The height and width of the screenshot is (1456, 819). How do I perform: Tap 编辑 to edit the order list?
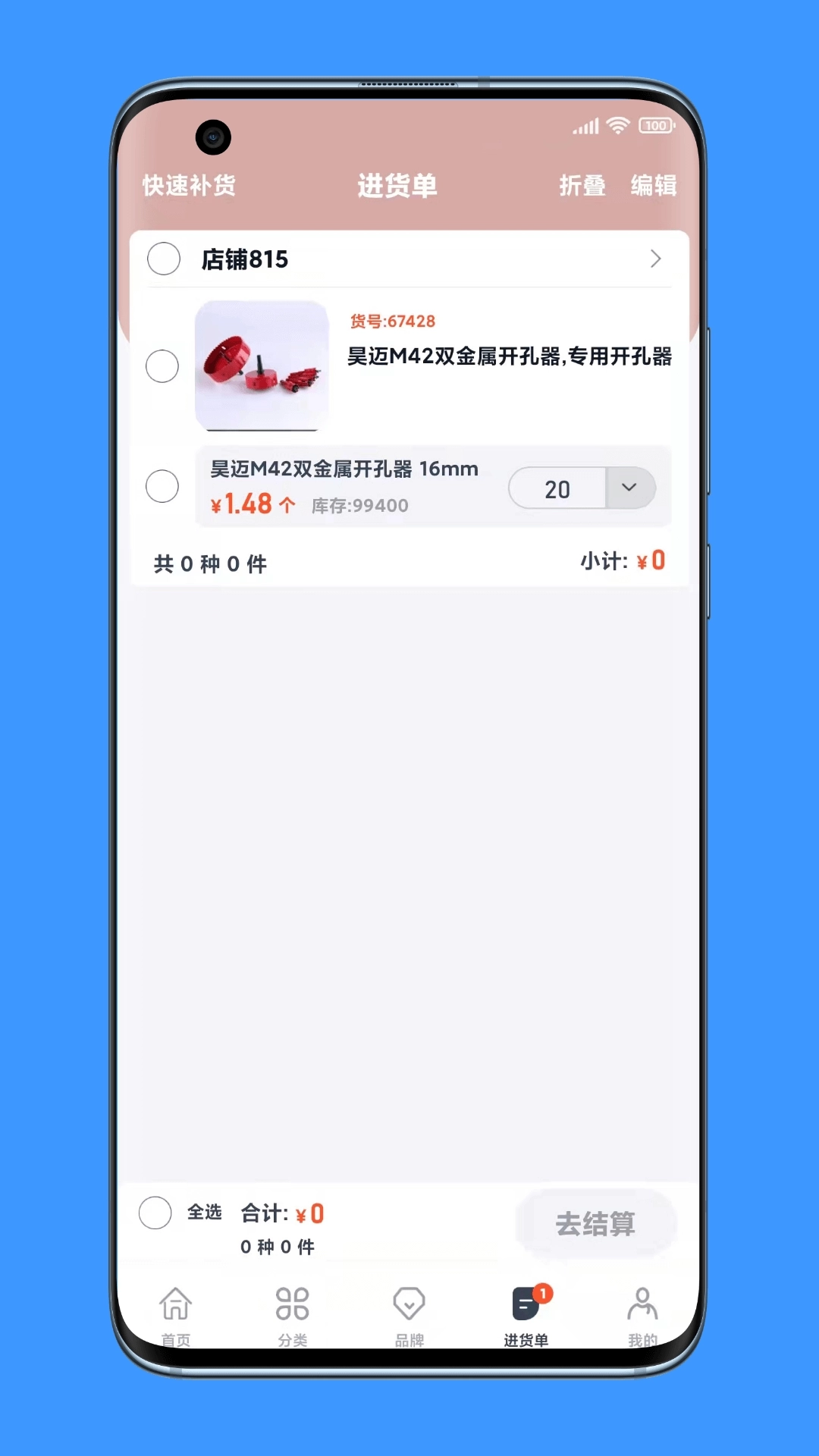click(653, 185)
